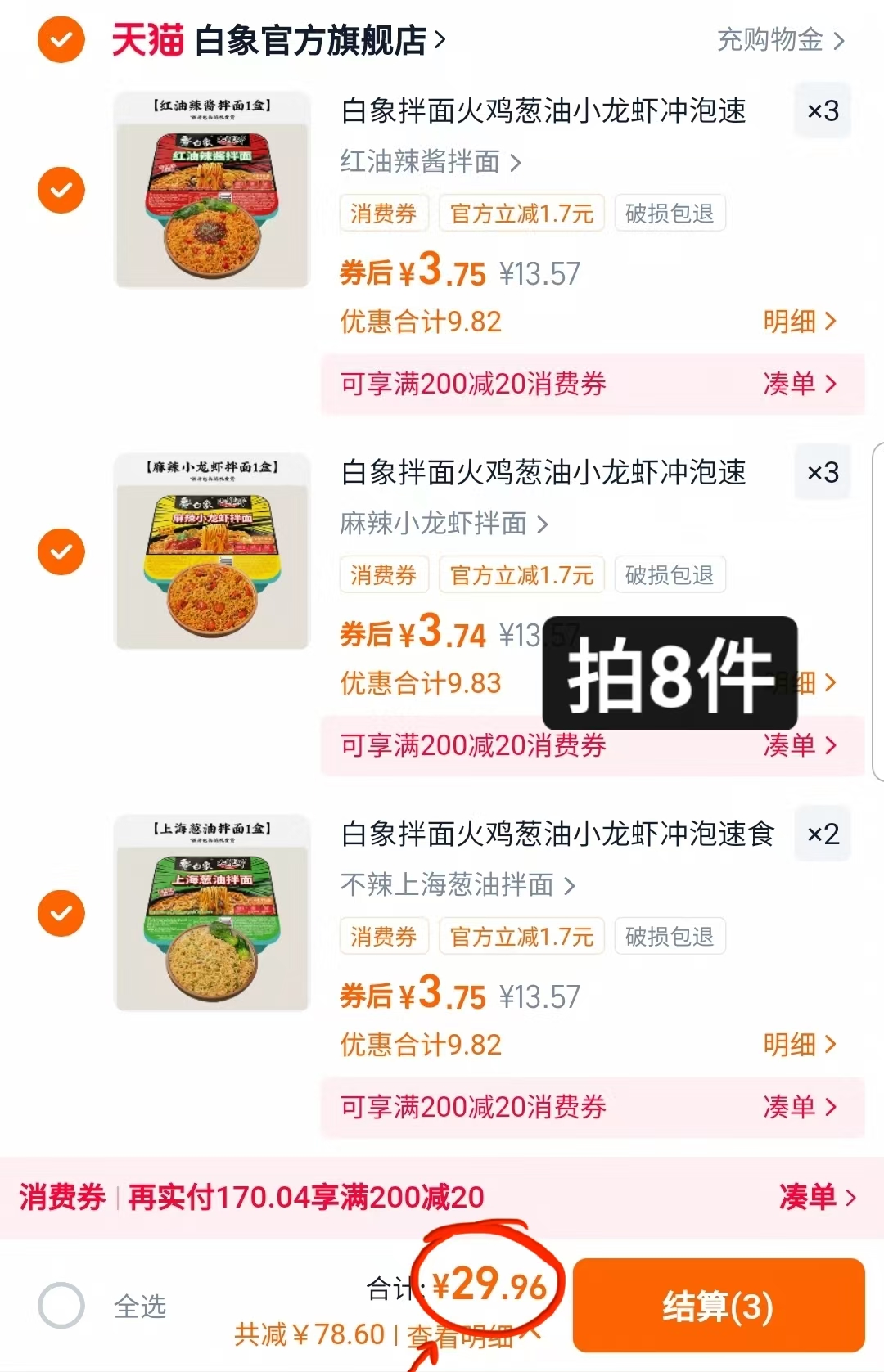Click the 充购物金 link
This screenshot has height=1372, width=884.
(769, 40)
